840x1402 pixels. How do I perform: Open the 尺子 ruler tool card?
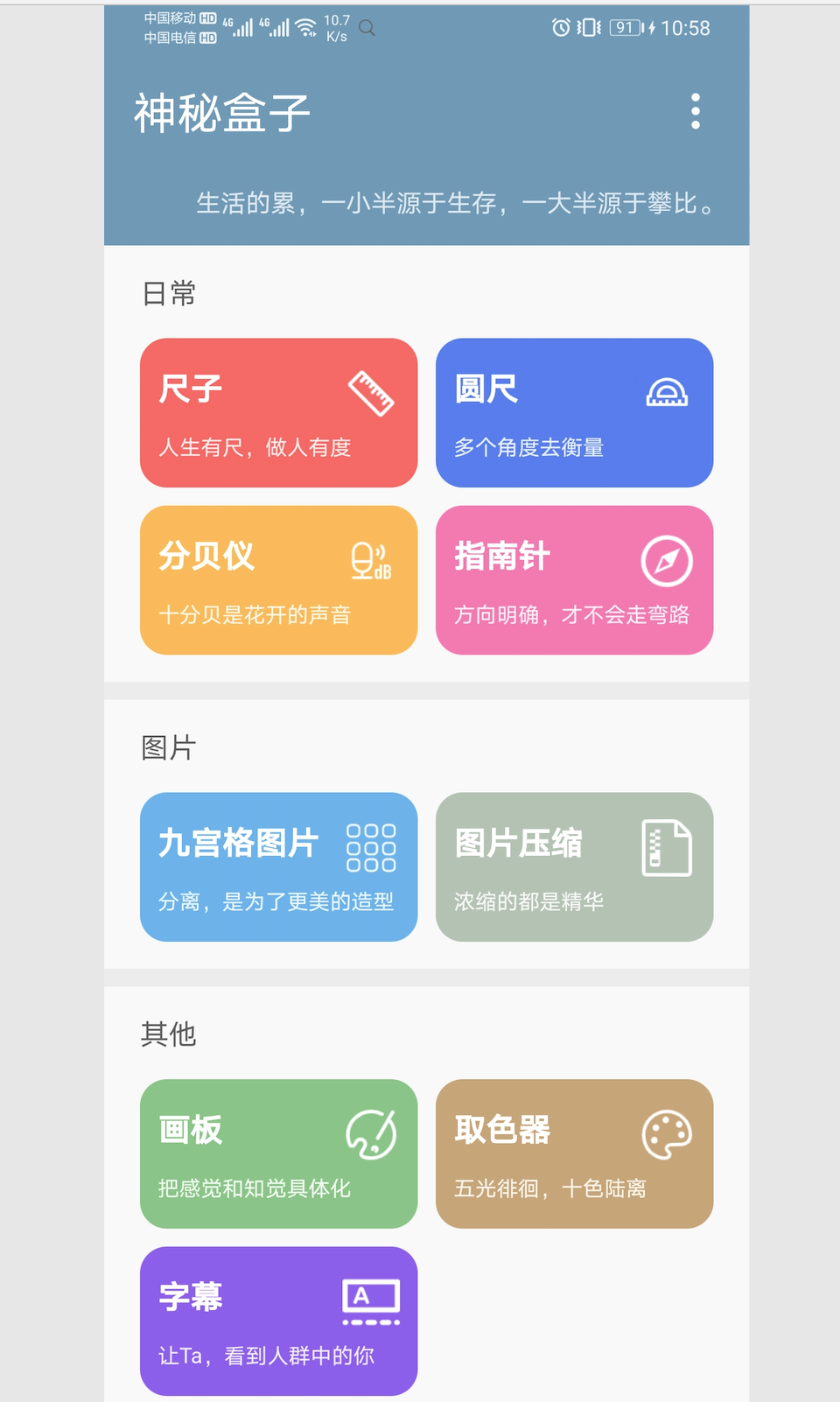click(278, 412)
